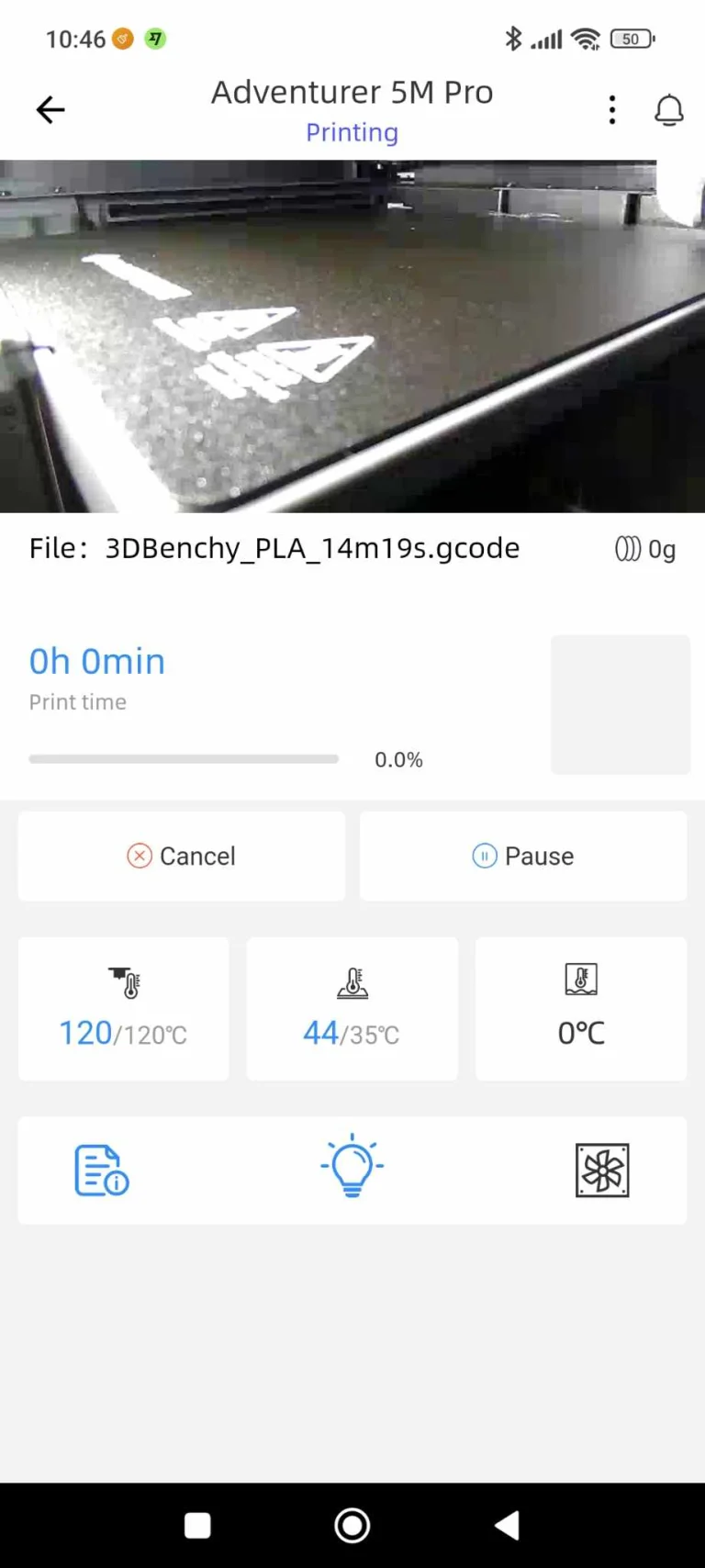Go back using the top-left arrow
This screenshot has width=705, height=1568.
(x=50, y=110)
